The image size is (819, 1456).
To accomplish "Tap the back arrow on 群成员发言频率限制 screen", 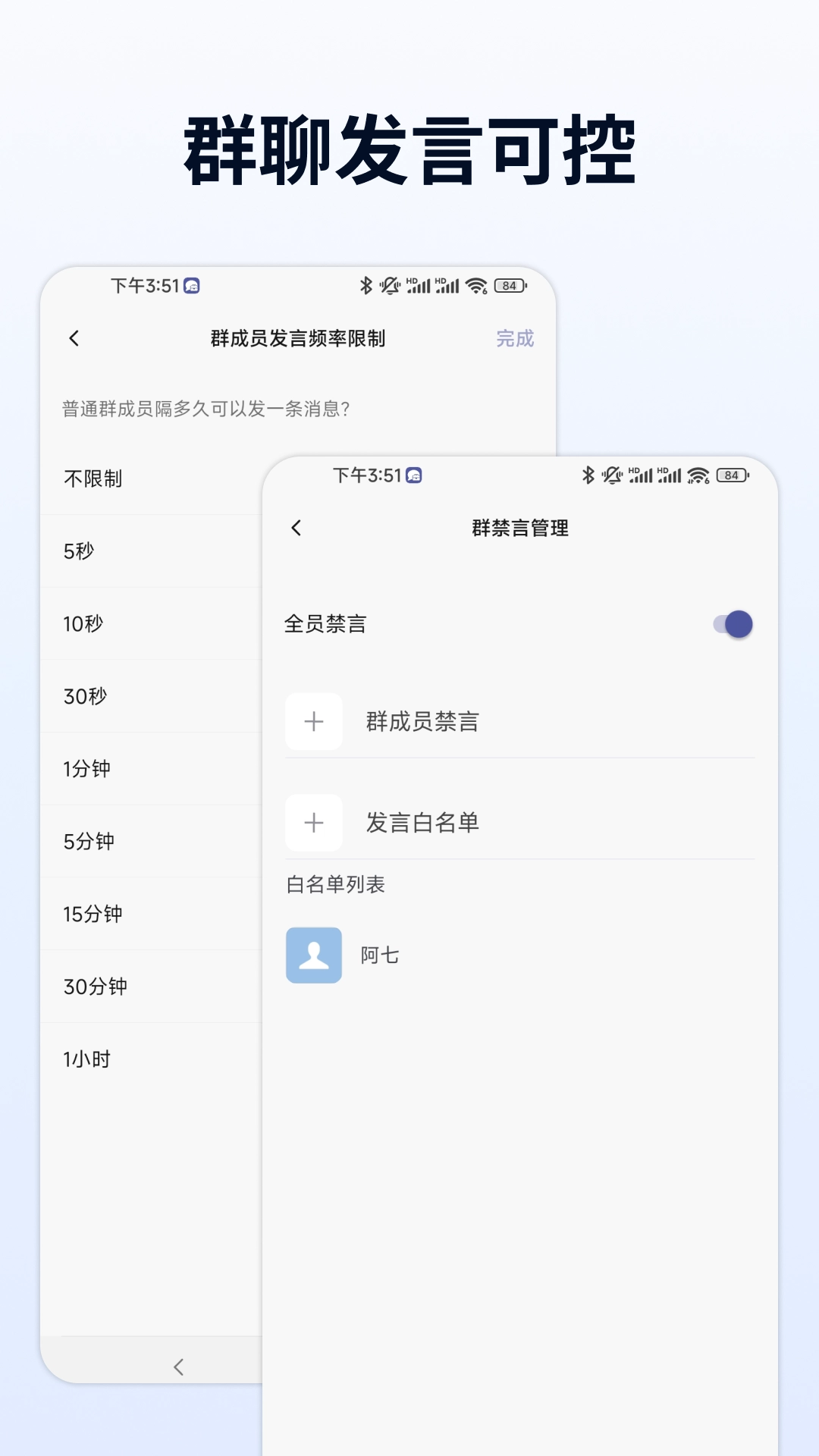I will pyautogui.click(x=74, y=338).
